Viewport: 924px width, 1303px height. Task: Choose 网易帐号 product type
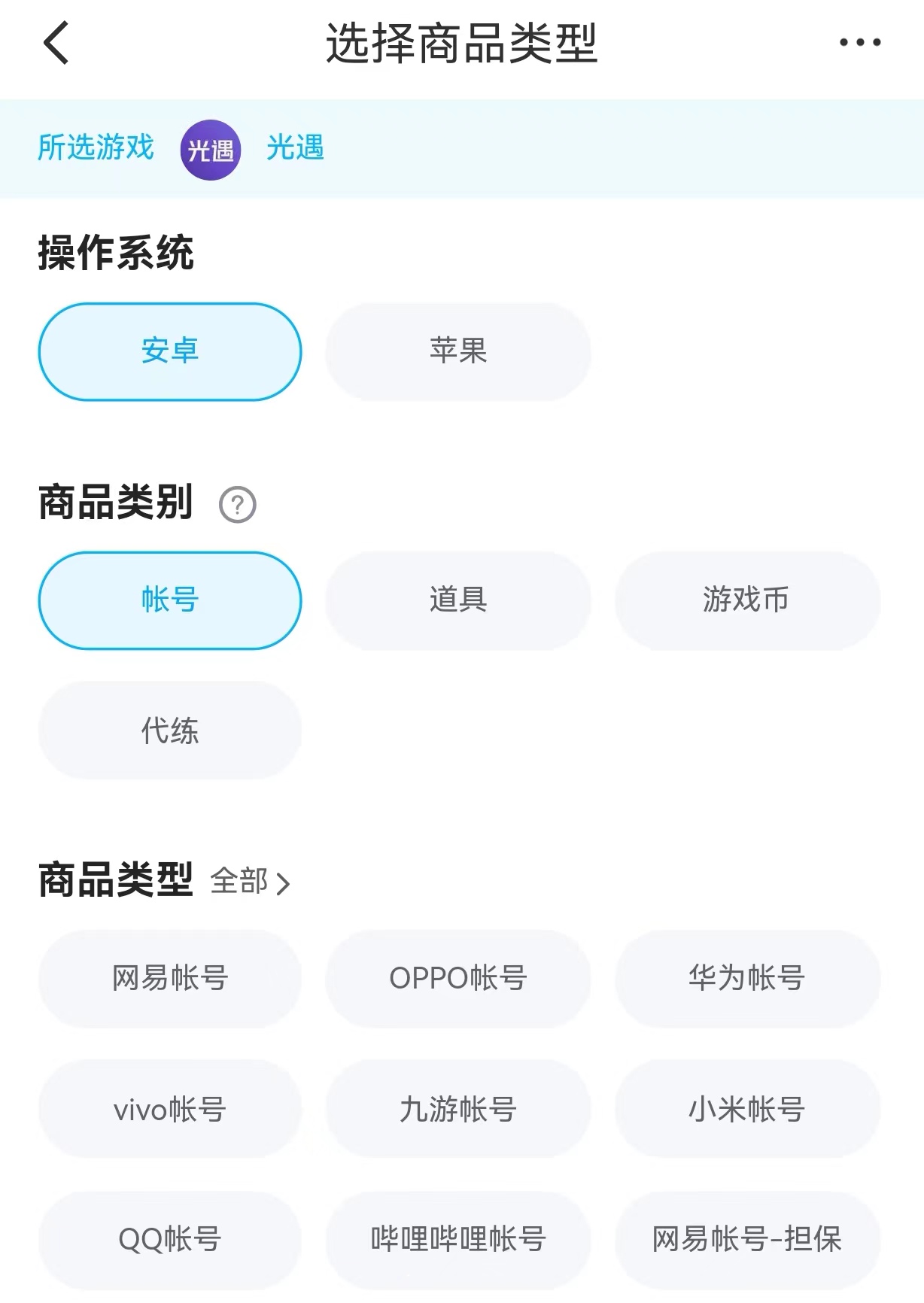[x=170, y=979]
